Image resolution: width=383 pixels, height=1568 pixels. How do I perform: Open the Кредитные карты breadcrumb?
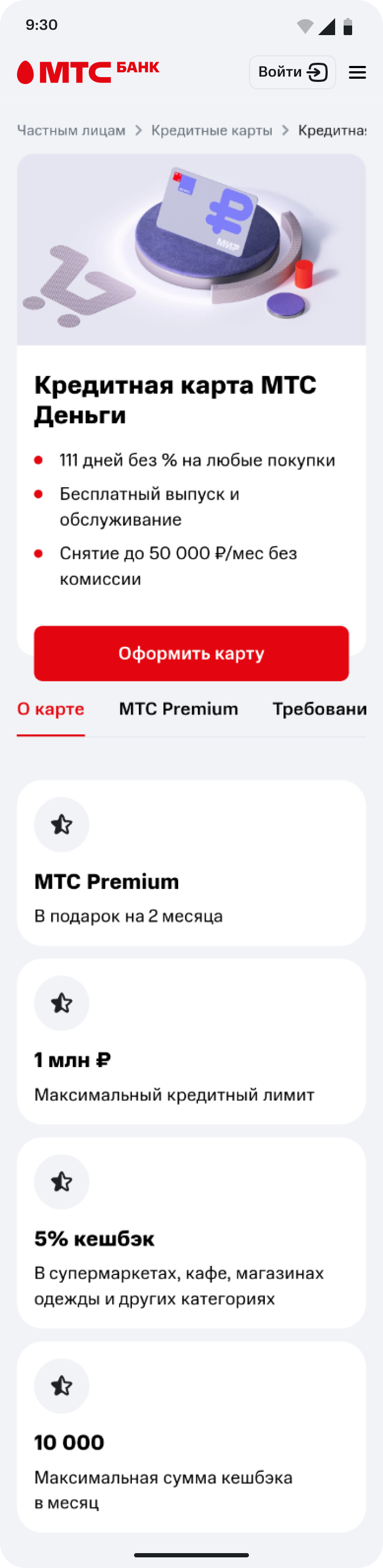coord(212,130)
